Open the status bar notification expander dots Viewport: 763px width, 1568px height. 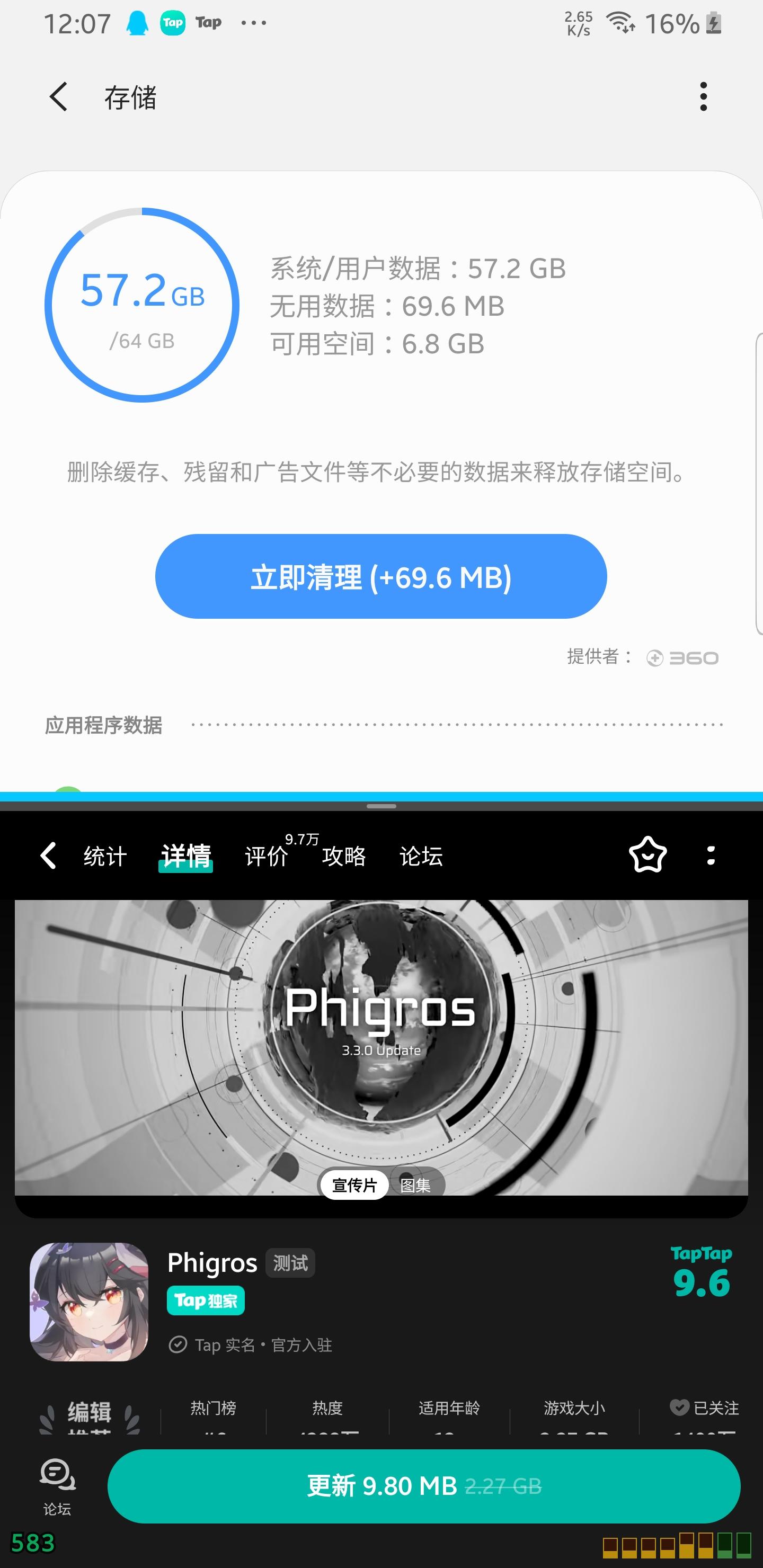pos(253,23)
